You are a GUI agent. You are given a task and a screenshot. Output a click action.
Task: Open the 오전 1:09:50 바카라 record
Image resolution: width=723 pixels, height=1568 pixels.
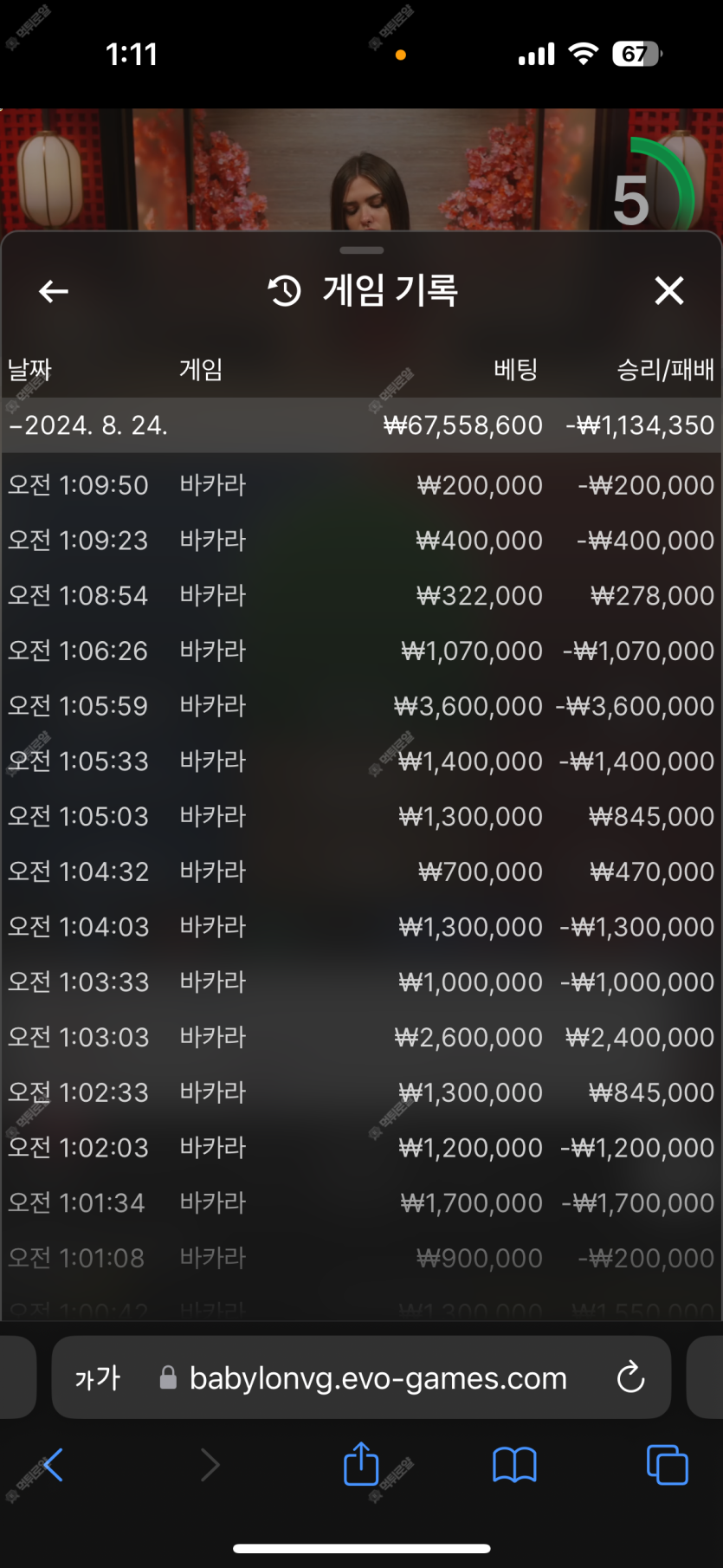point(361,485)
